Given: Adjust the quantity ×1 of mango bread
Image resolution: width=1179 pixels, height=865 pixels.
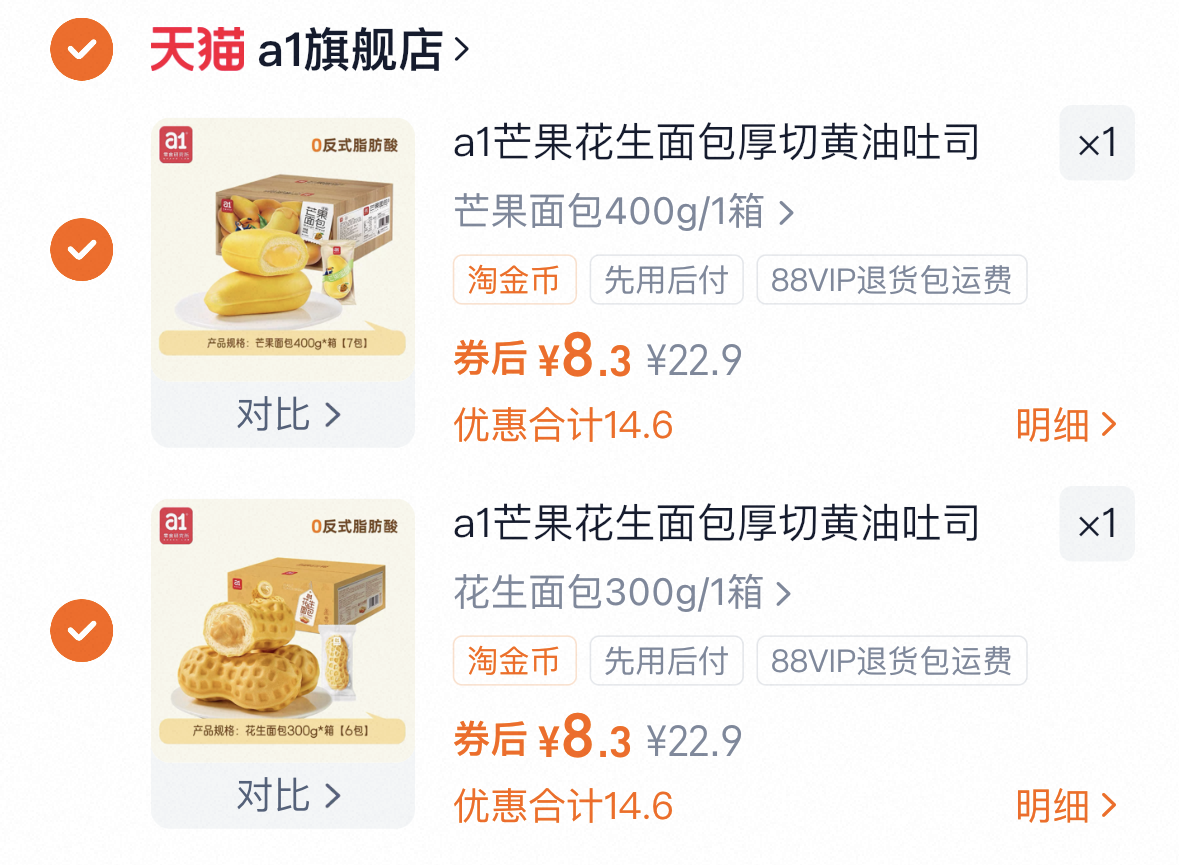Looking at the screenshot, I should click(1096, 143).
